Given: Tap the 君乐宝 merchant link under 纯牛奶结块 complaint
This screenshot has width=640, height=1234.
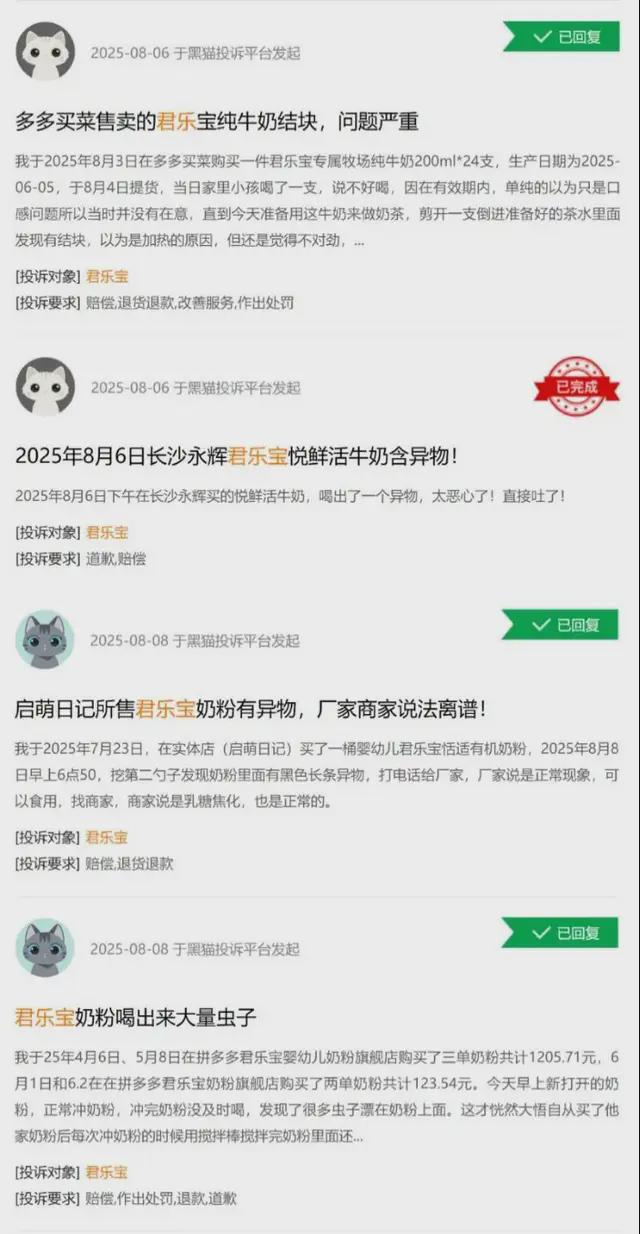Looking at the screenshot, I should pos(107,276).
